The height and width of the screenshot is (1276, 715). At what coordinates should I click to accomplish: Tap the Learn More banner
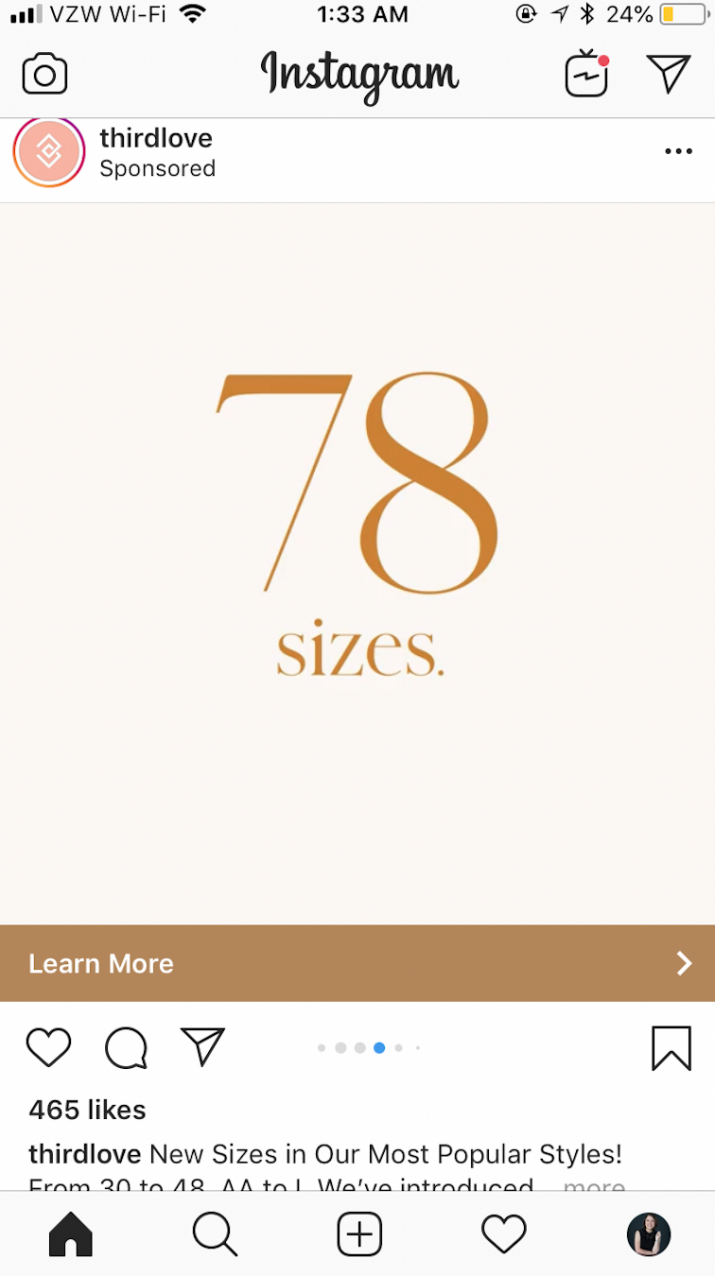coord(357,963)
